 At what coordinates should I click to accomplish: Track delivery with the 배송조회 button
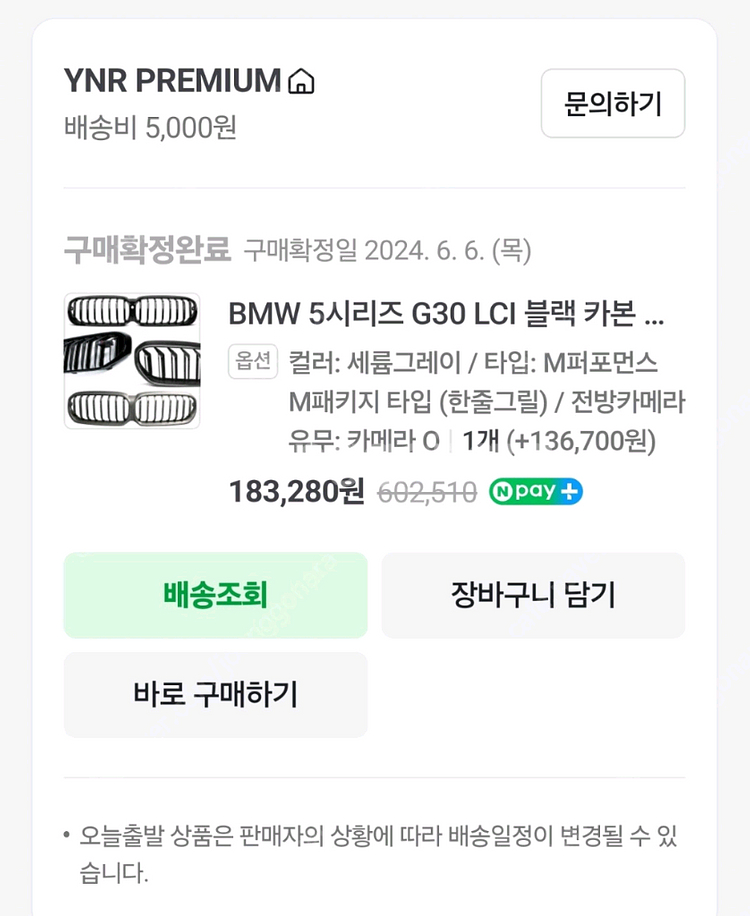pos(215,595)
